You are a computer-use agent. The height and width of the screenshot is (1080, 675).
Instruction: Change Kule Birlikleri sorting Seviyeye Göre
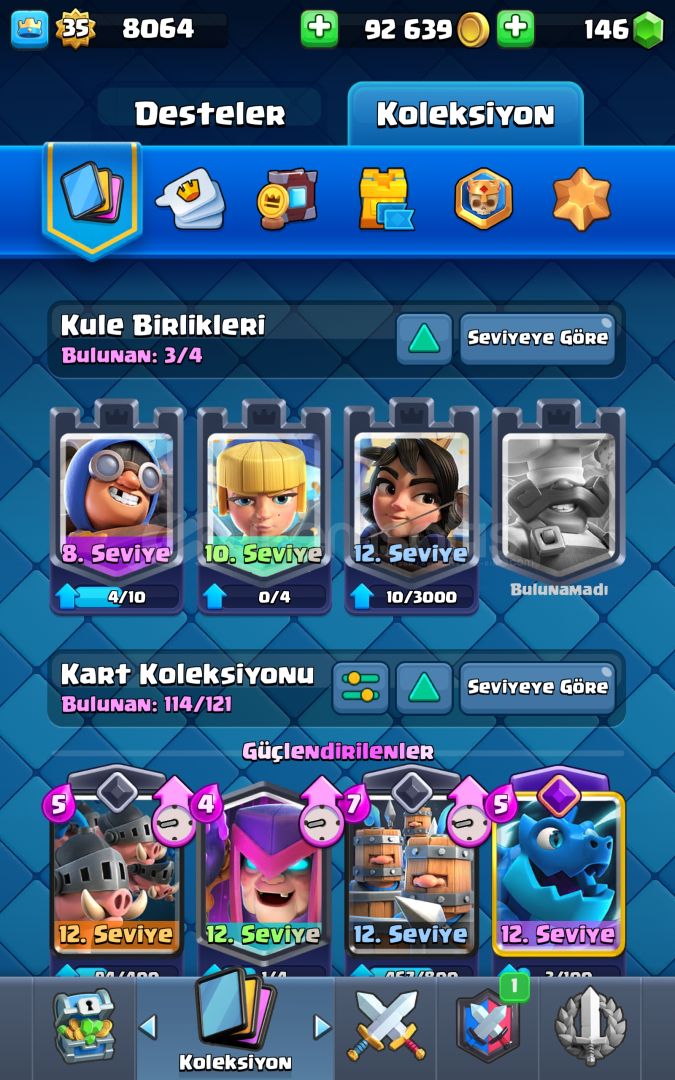point(537,339)
